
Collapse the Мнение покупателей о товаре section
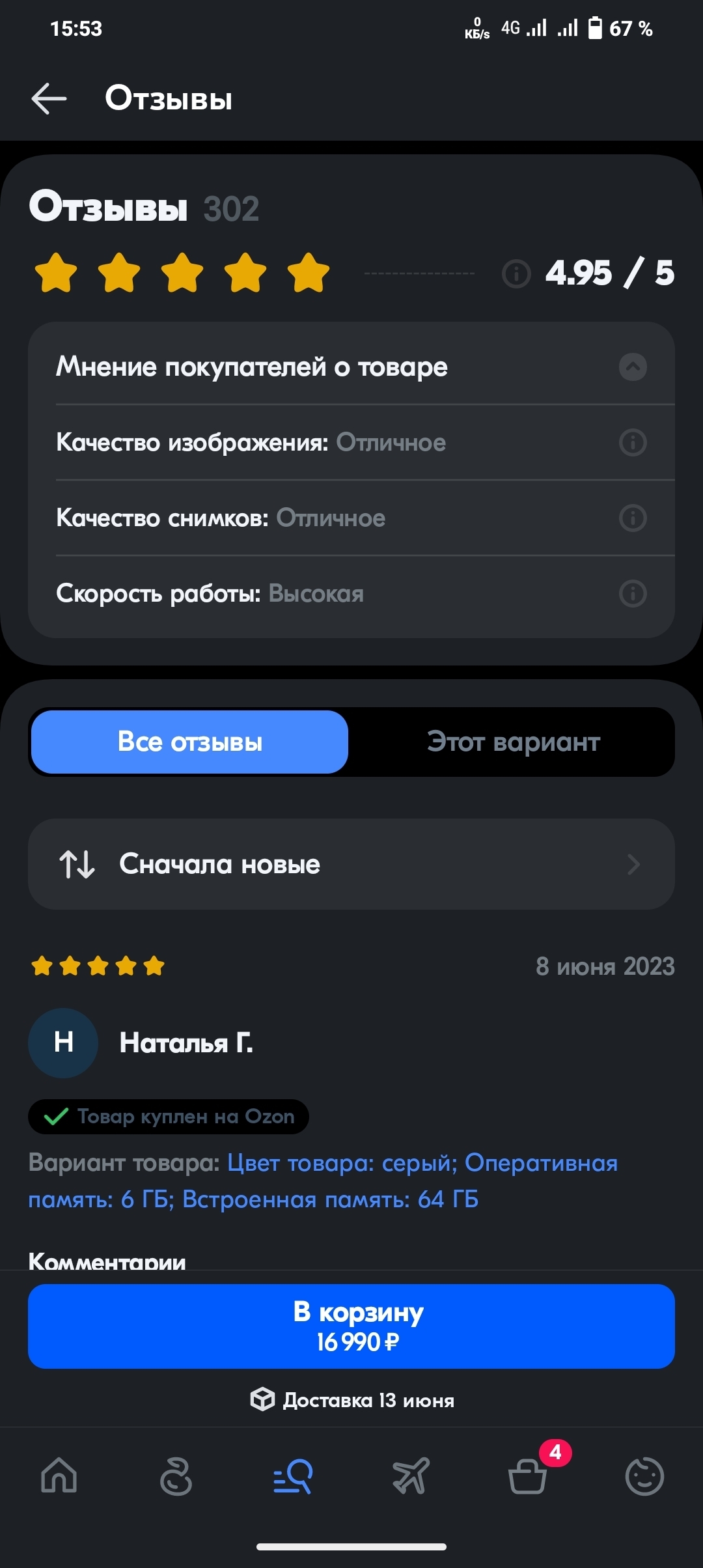pyautogui.click(x=632, y=367)
